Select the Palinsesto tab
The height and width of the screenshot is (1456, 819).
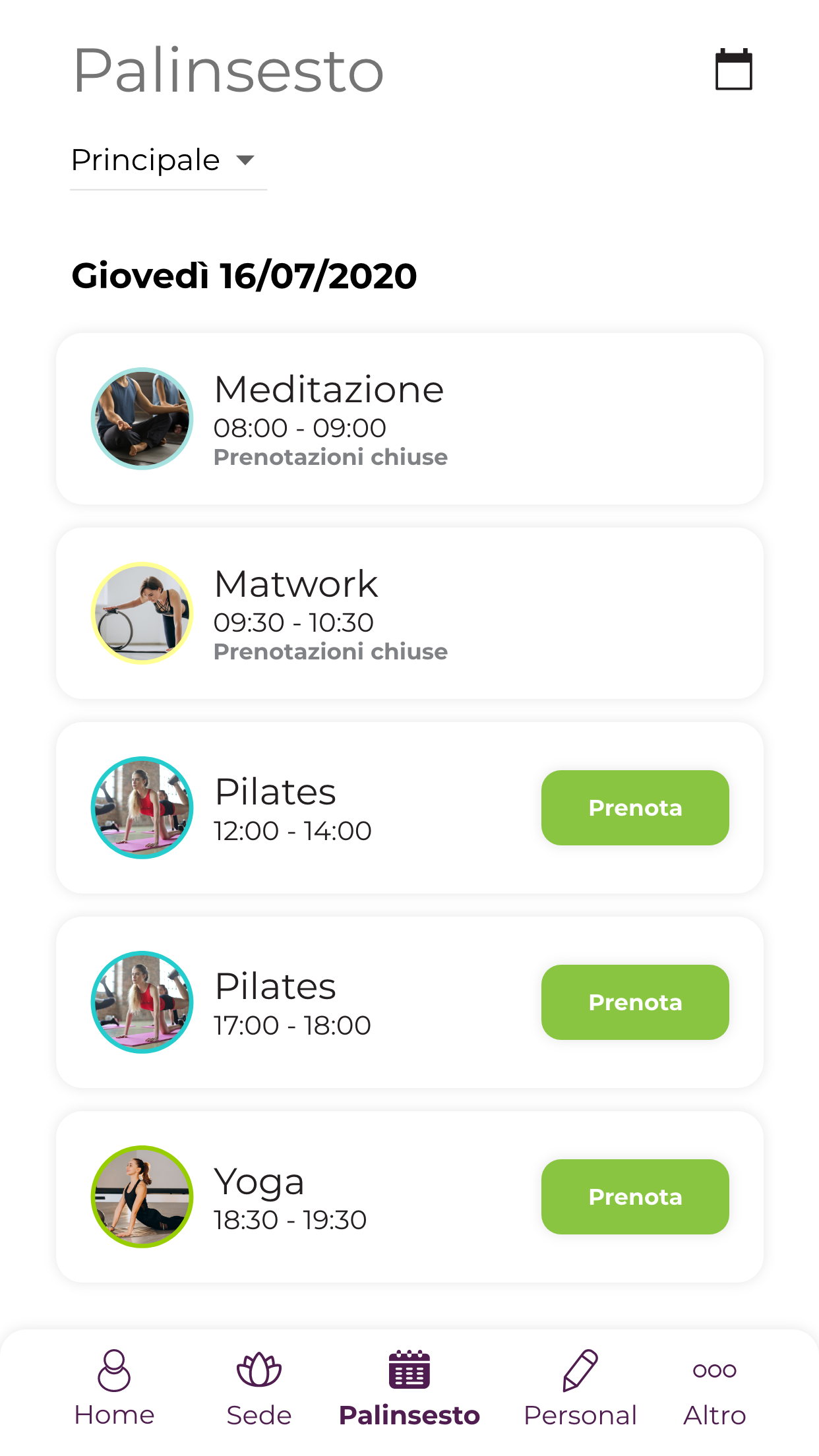point(409,1387)
